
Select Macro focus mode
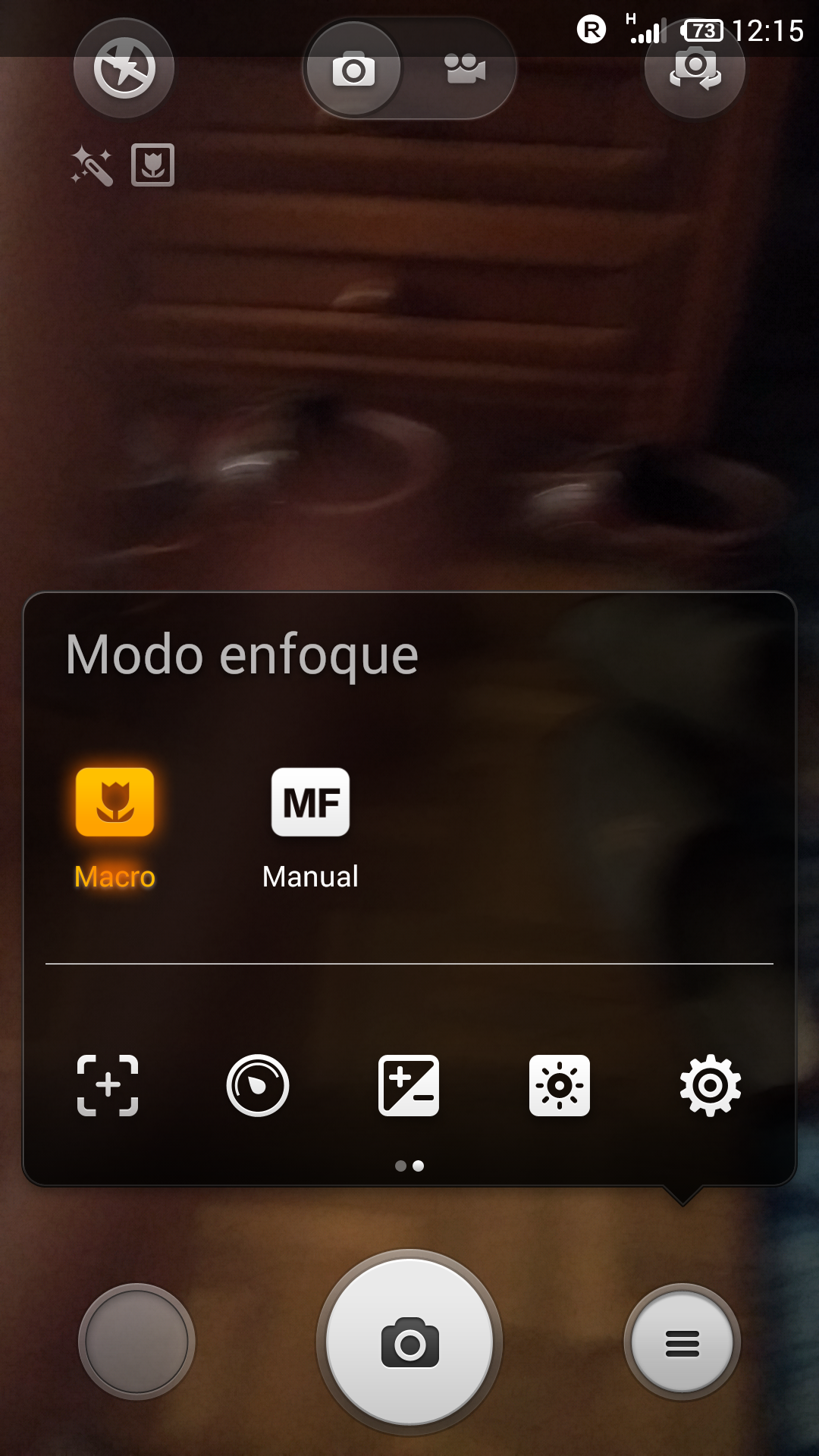click(115, 828)
